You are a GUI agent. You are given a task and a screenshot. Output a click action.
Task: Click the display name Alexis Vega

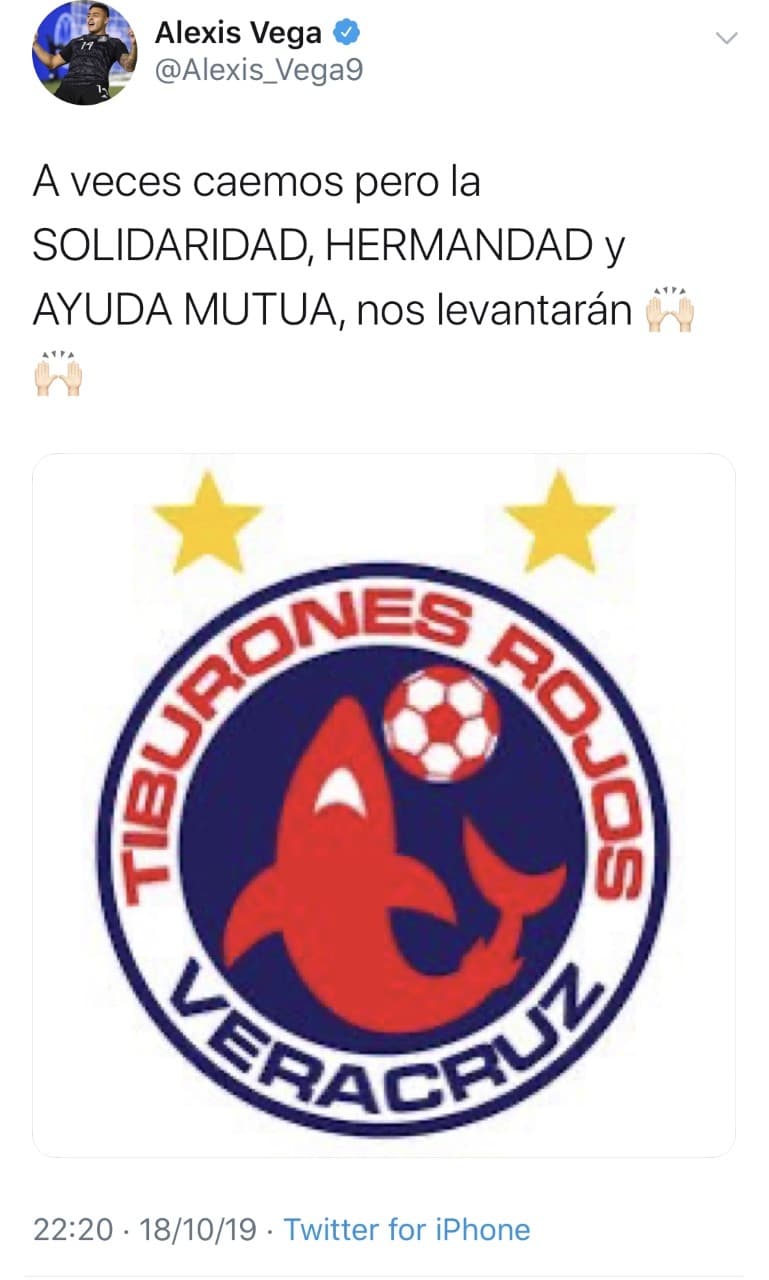[236, 30]
